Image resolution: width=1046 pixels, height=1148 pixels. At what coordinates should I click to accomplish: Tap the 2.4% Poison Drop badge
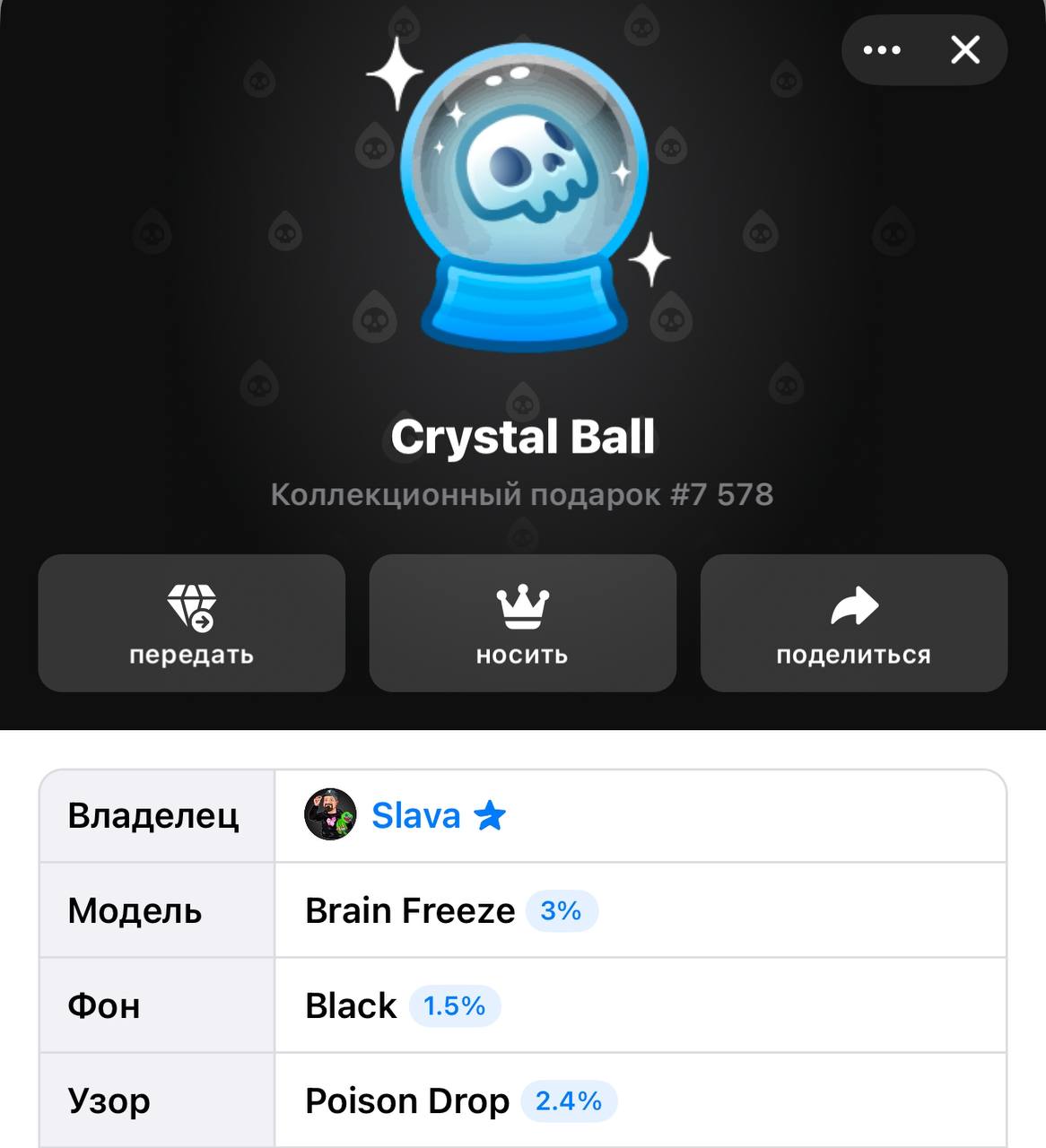coord(568,1101)
